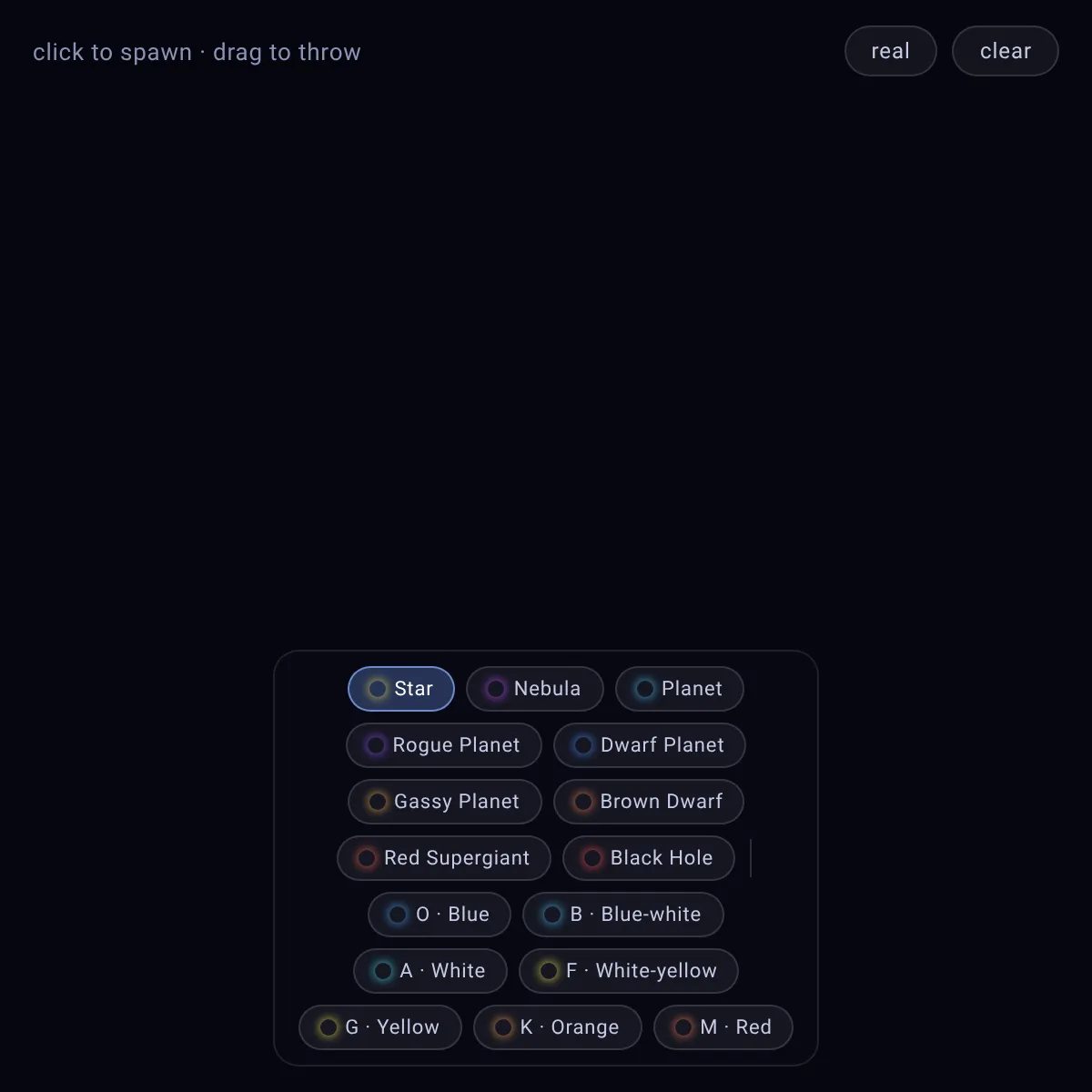Choose the A · White star class
The width and height of the screenshot is (1092, 1092).
(x=430, y=971)
